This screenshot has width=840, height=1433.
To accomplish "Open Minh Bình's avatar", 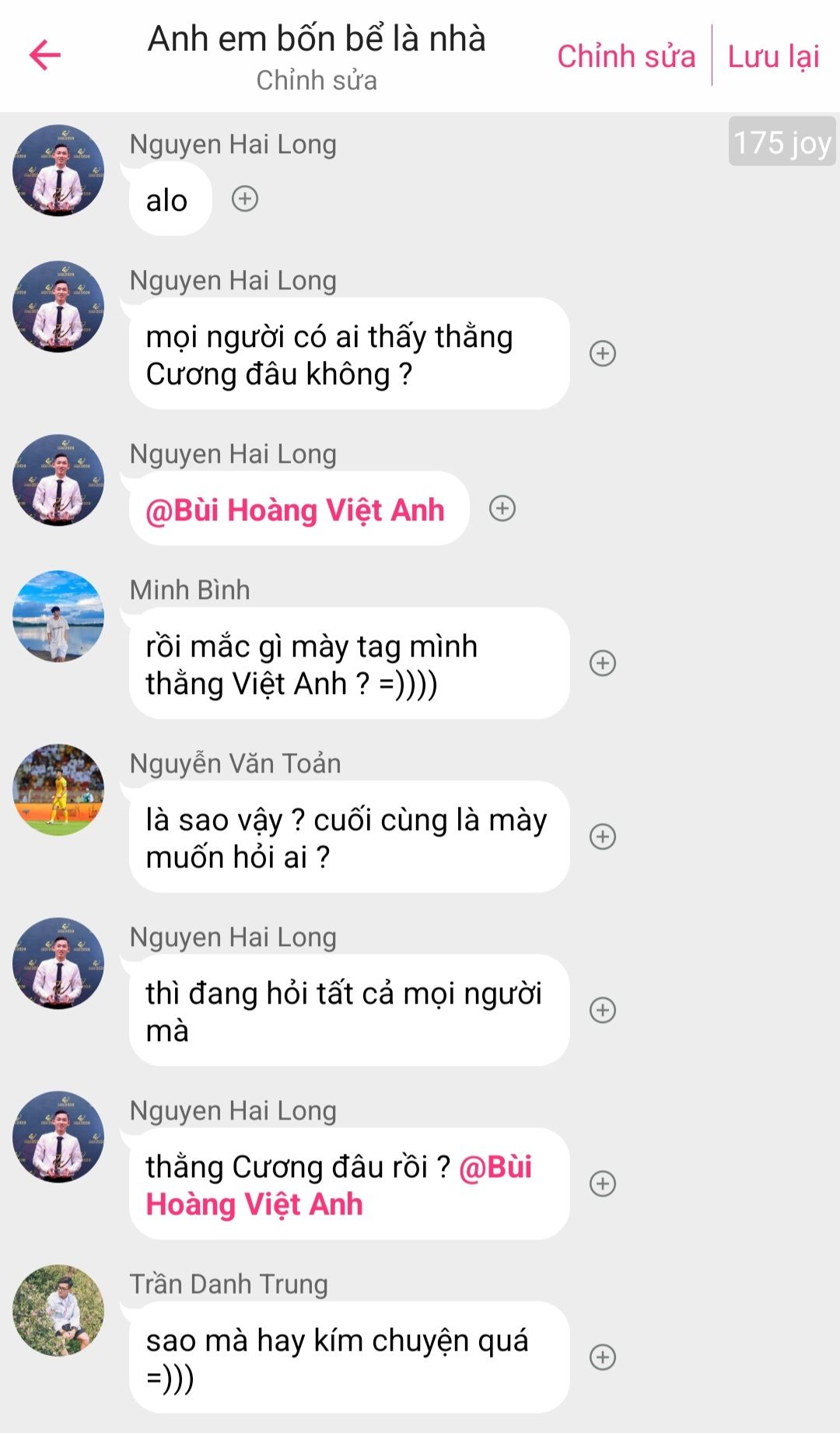I will click(x=58, y=616).
